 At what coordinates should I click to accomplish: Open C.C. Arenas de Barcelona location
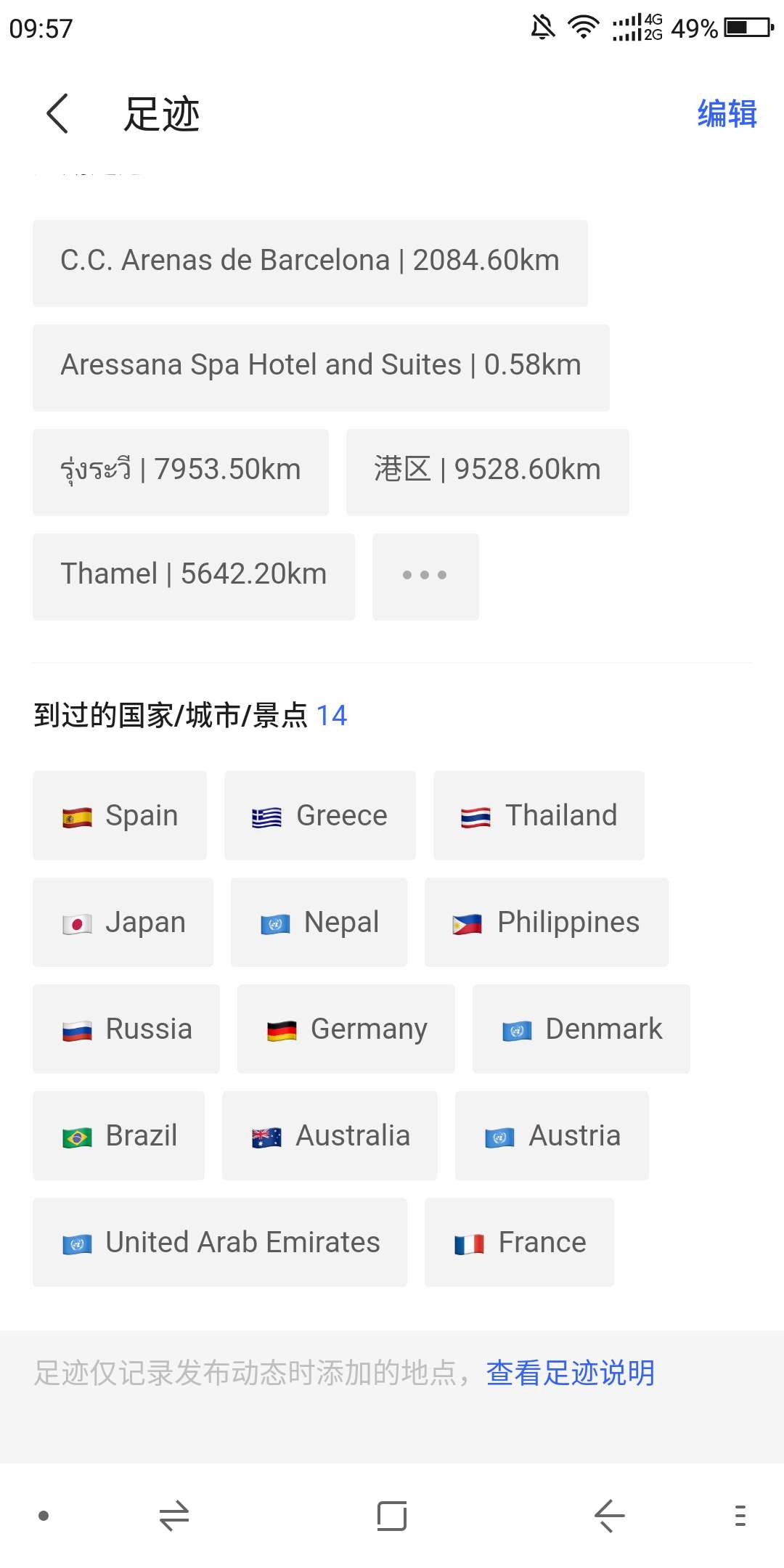tap(310, 262)
